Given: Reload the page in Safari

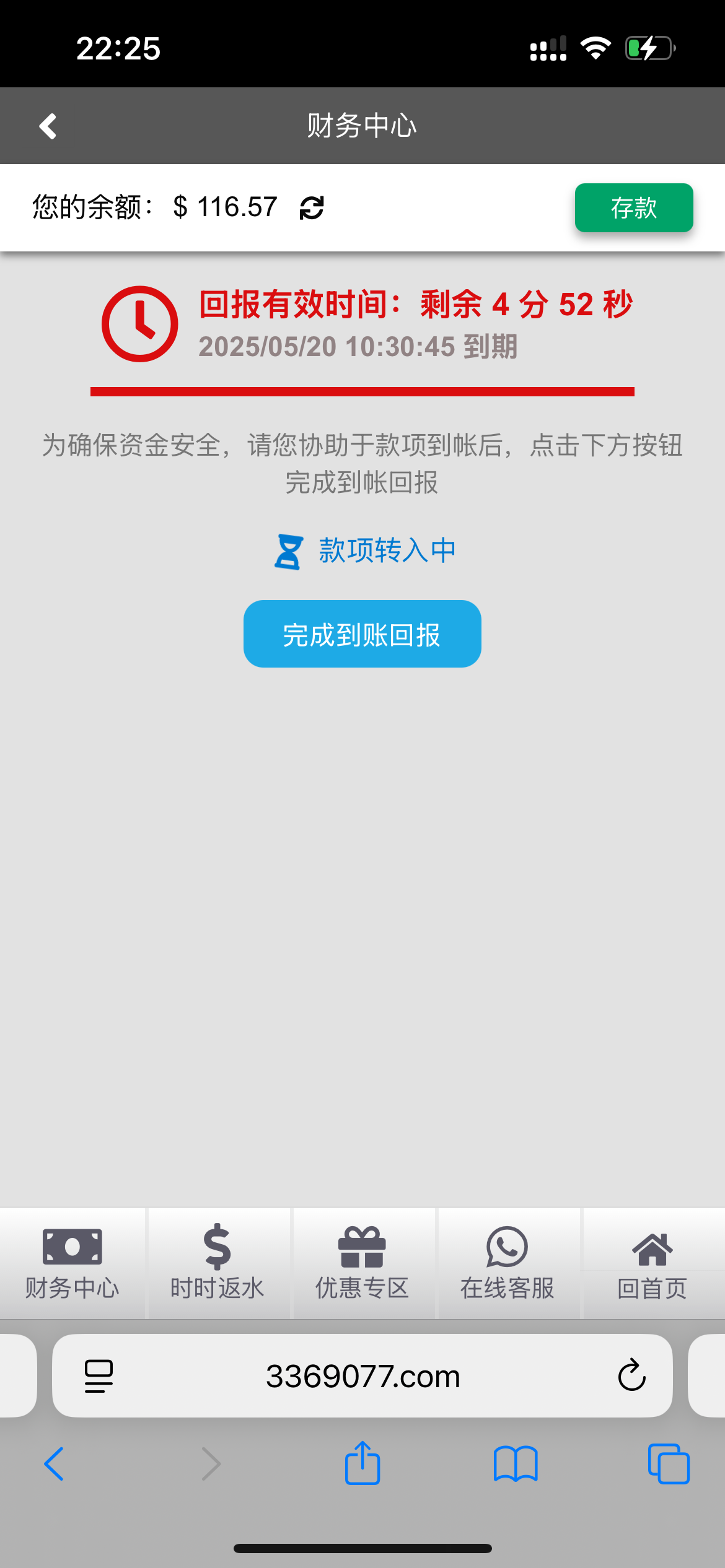Looking at the screenshot, I should 631,1376.
